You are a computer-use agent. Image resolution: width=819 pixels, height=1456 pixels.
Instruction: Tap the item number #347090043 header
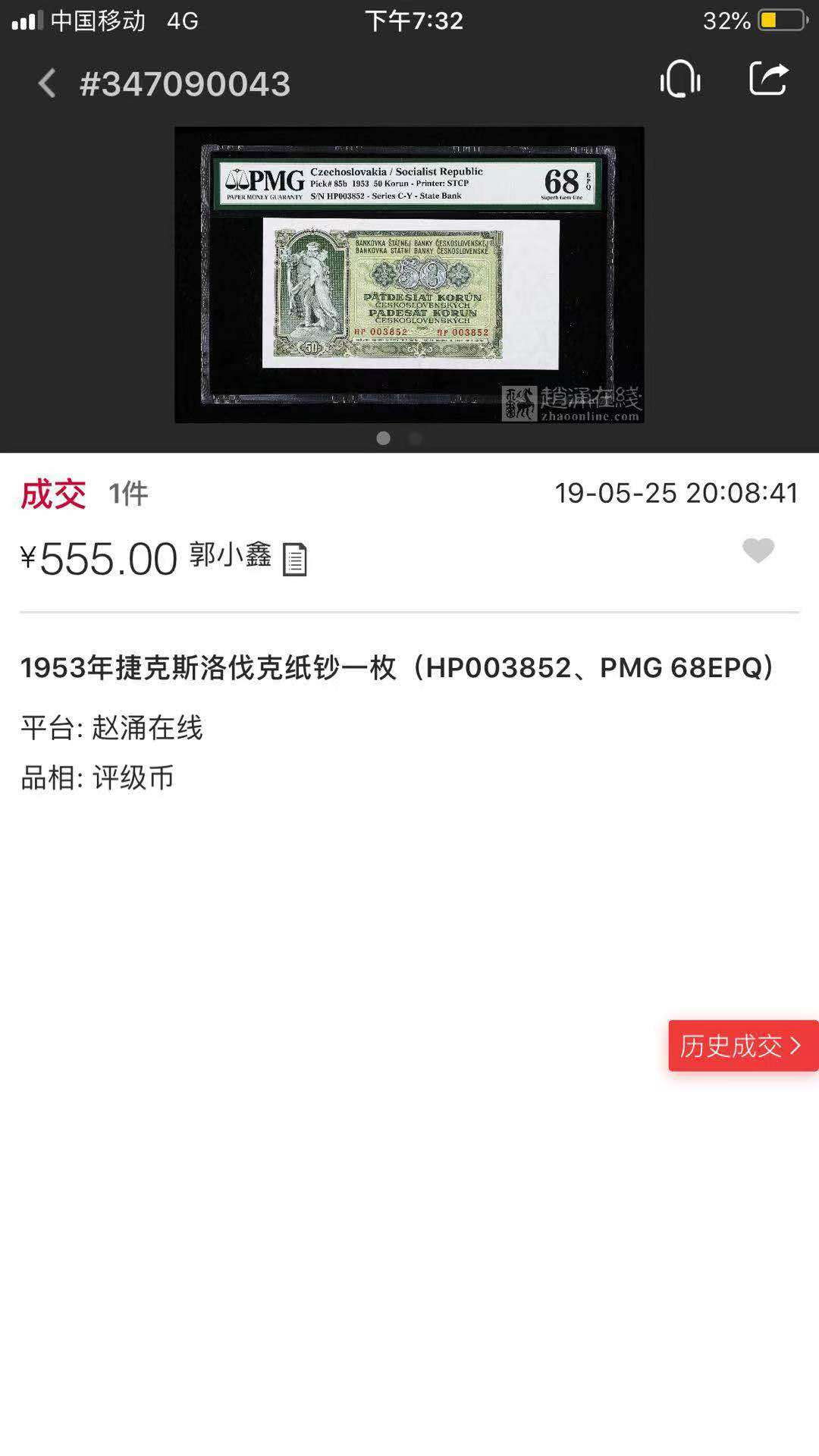tap(186, 84)
